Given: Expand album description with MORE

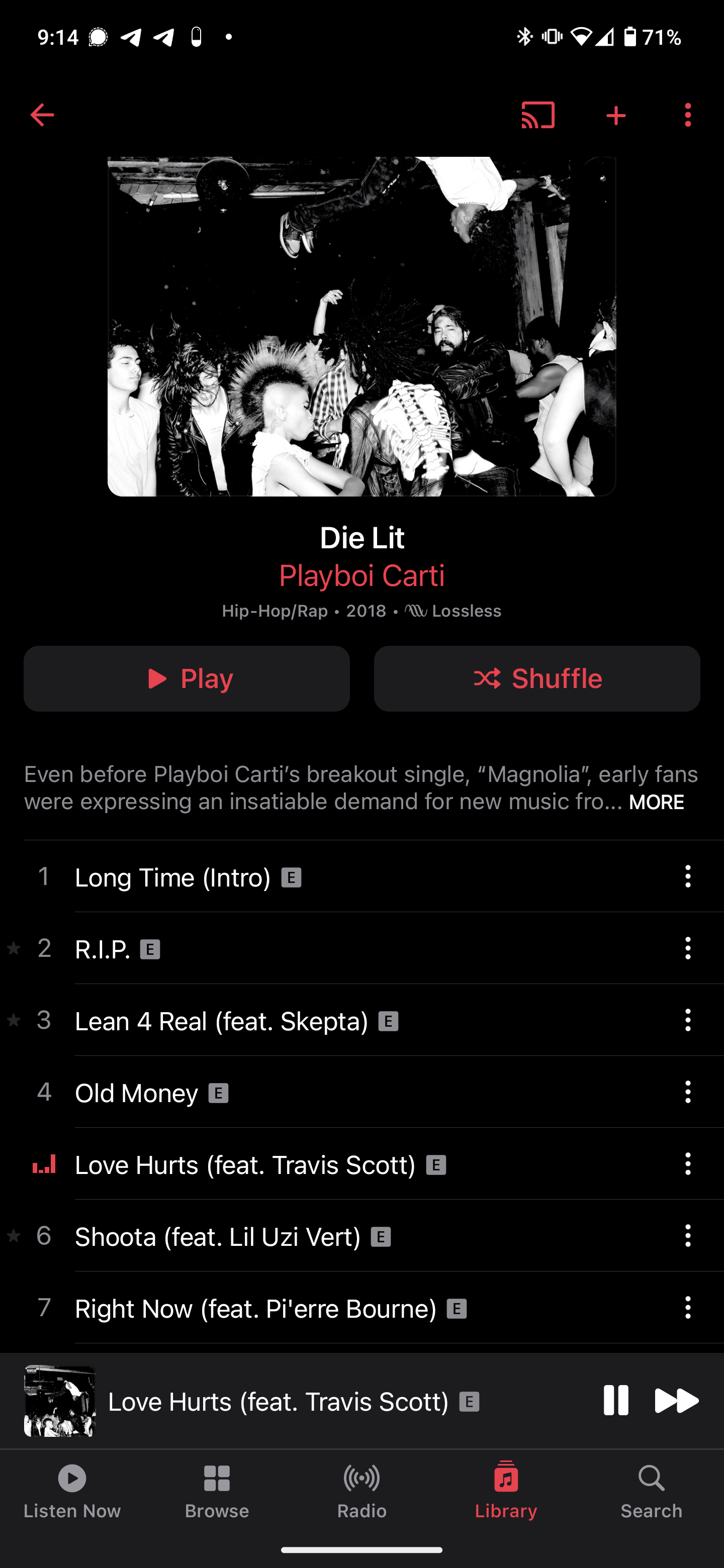Looking at the screenshot, I should (656, 802).
